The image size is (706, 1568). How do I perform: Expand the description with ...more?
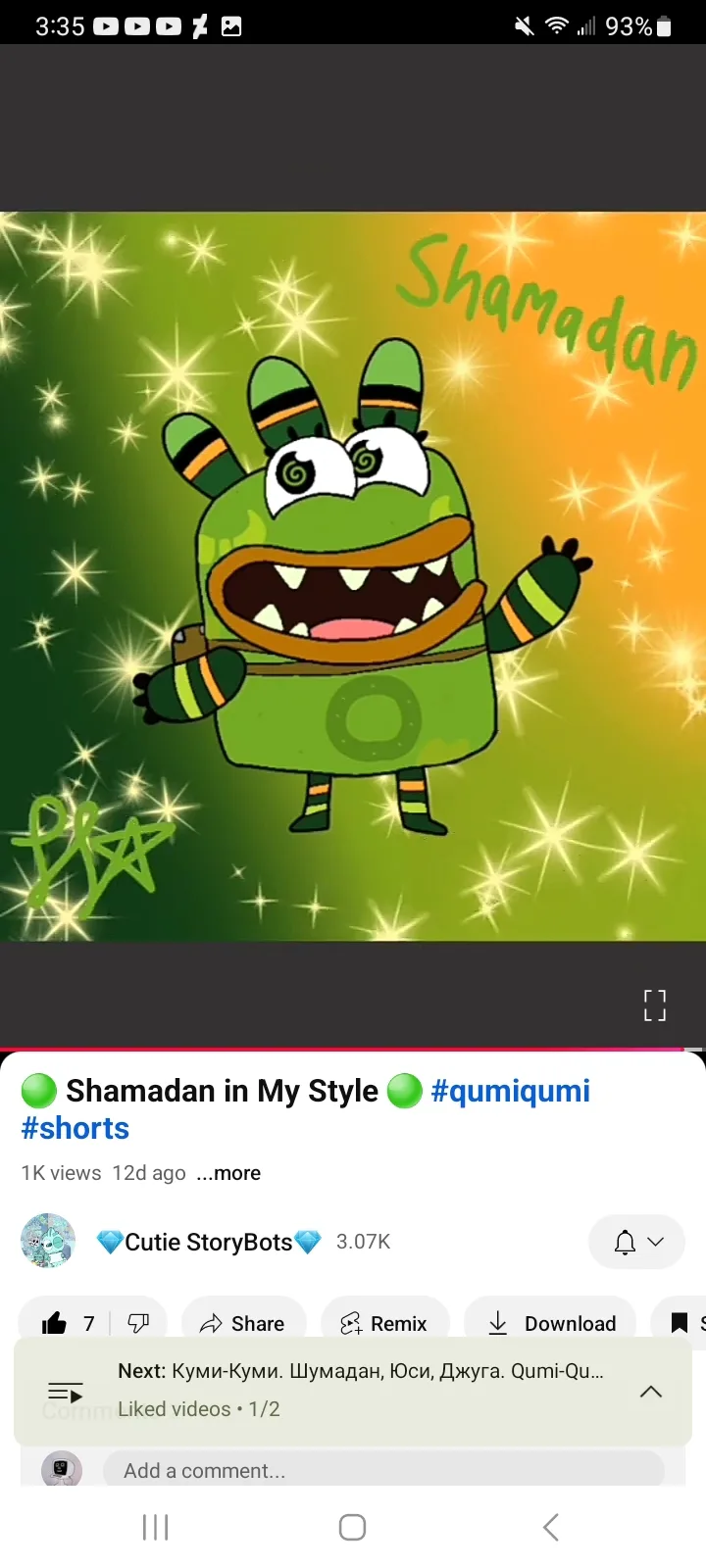[x=228, y=1173]
